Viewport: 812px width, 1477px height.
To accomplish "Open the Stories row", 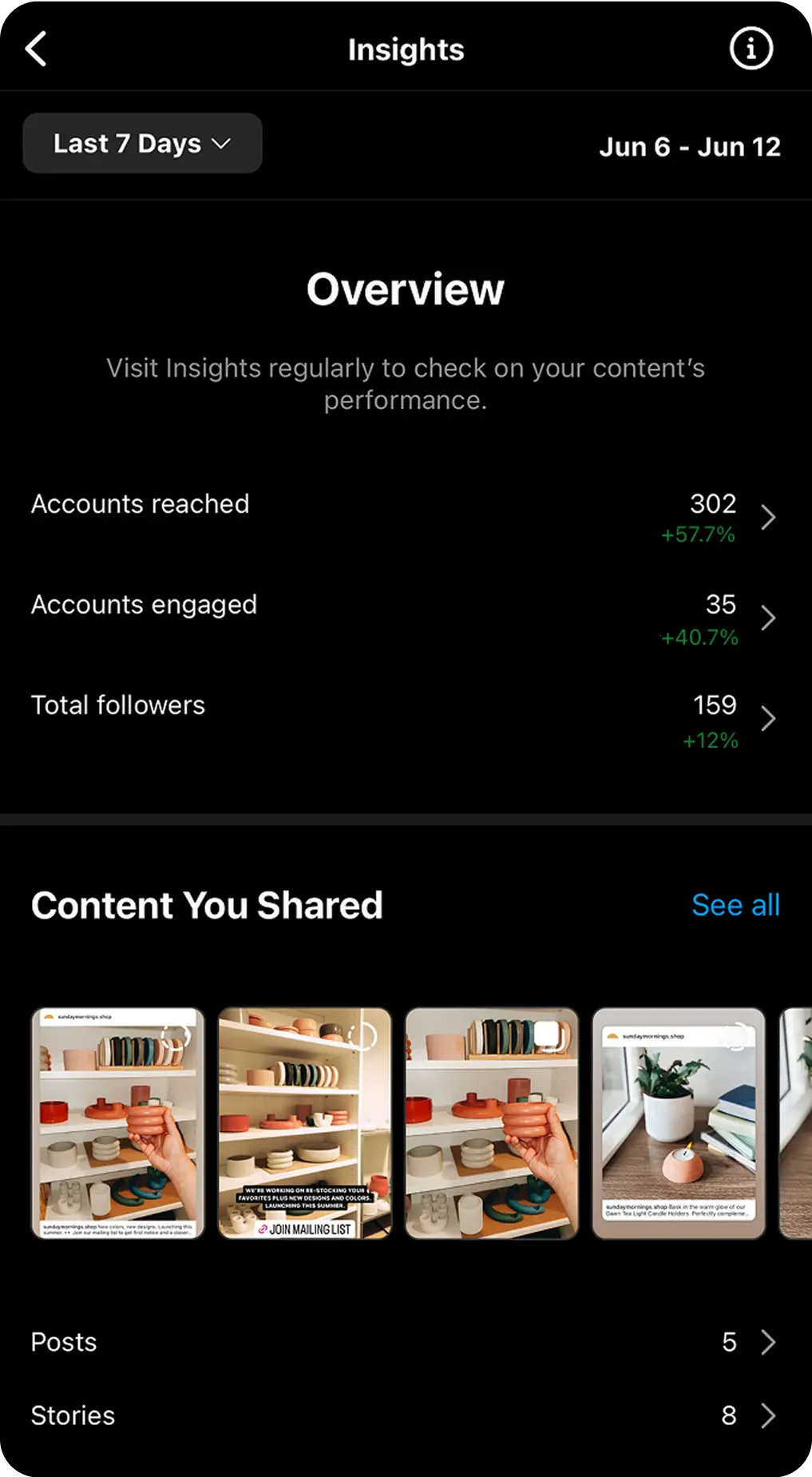I will click(405, 1415).
